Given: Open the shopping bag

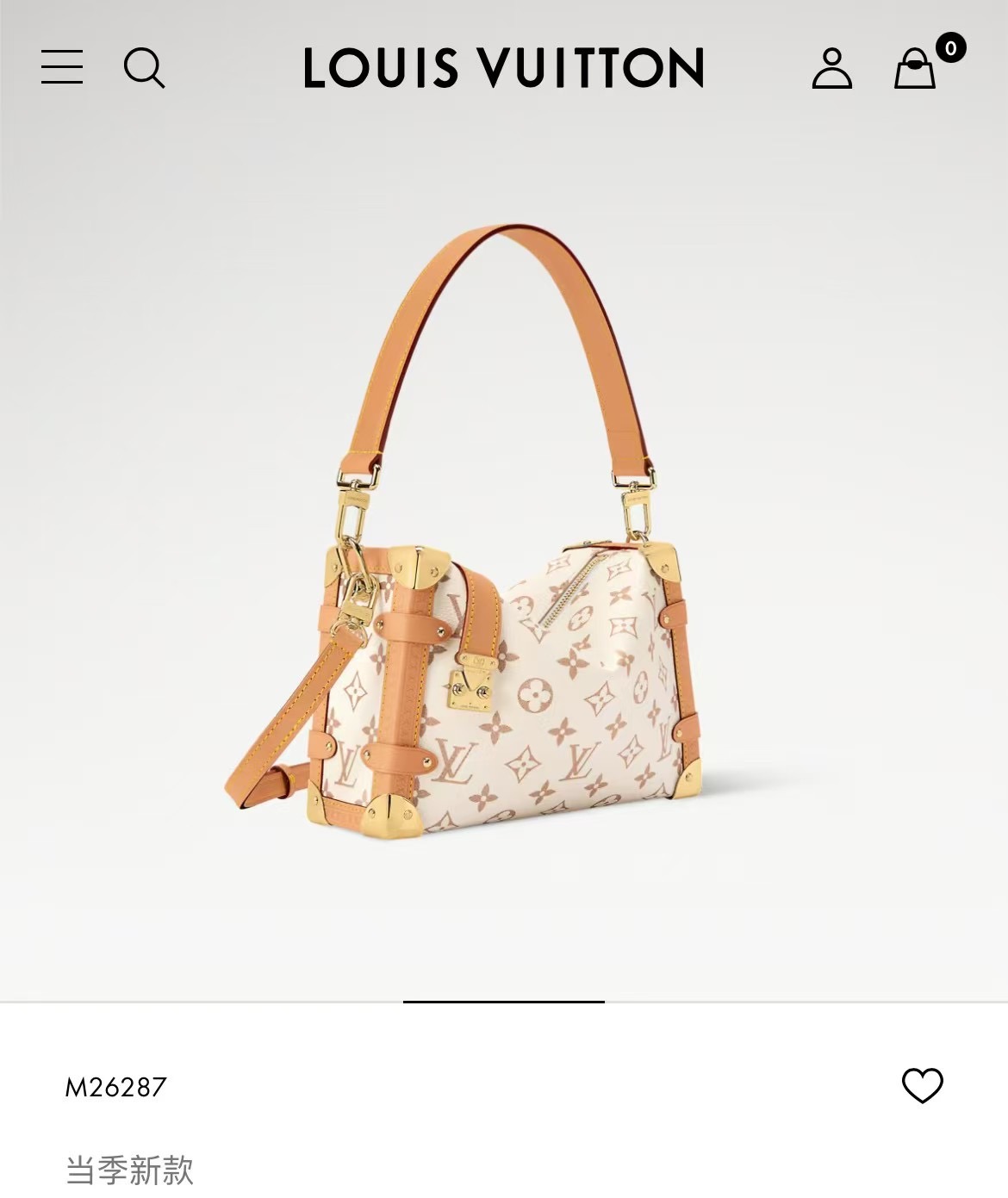Looking at the screenshot, I should pyautogui.click(x=915, y=68).
